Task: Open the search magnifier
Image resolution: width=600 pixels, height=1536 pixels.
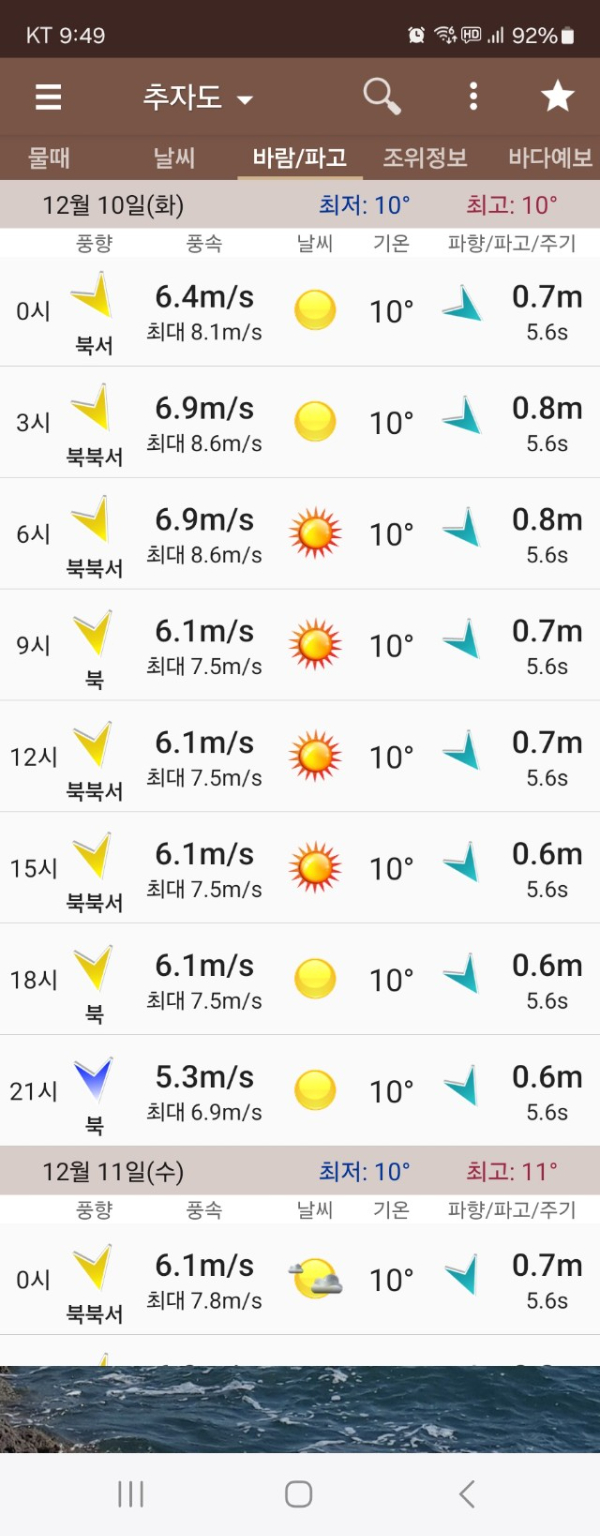Action: coord(381,97)
